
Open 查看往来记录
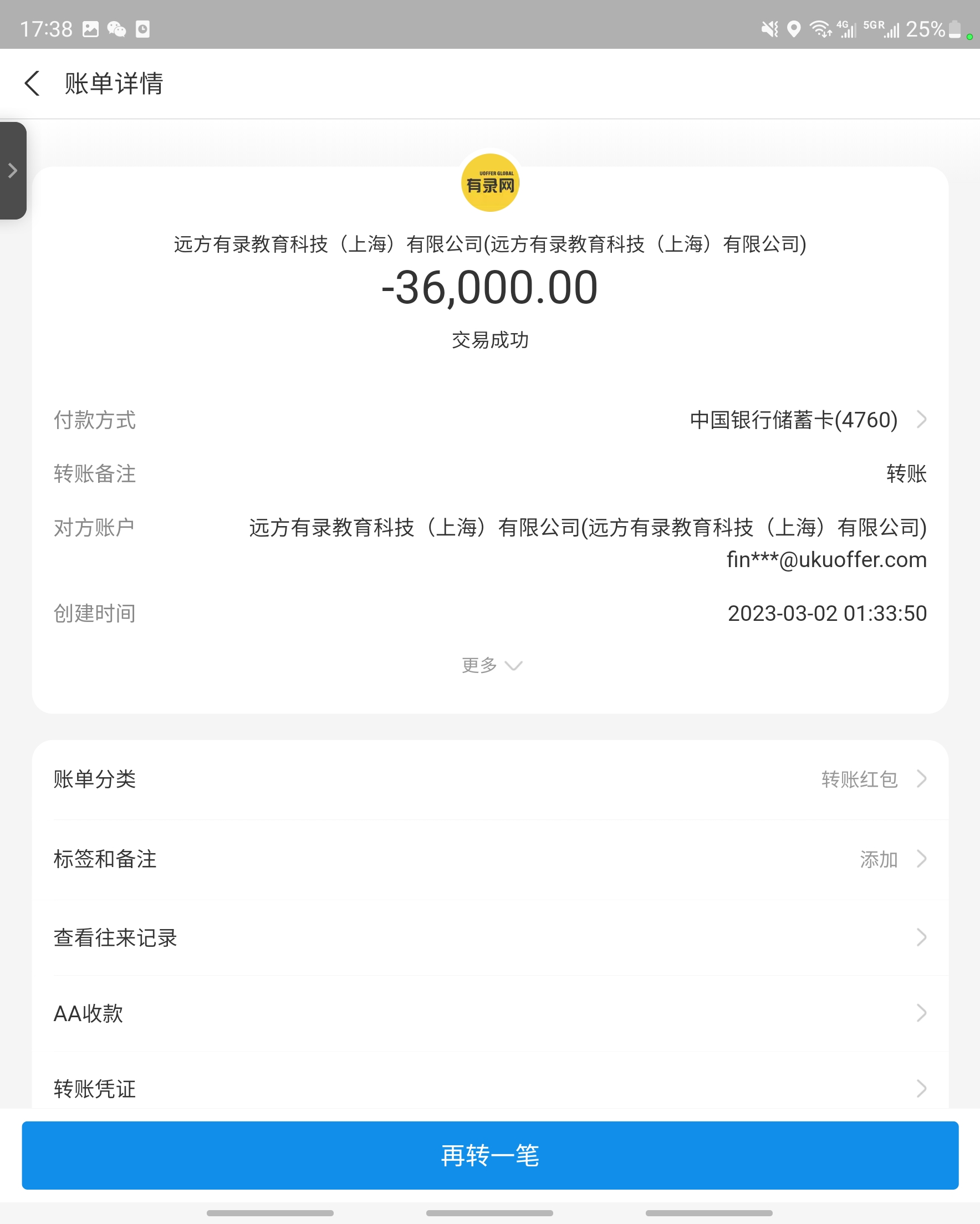(489, 937)
